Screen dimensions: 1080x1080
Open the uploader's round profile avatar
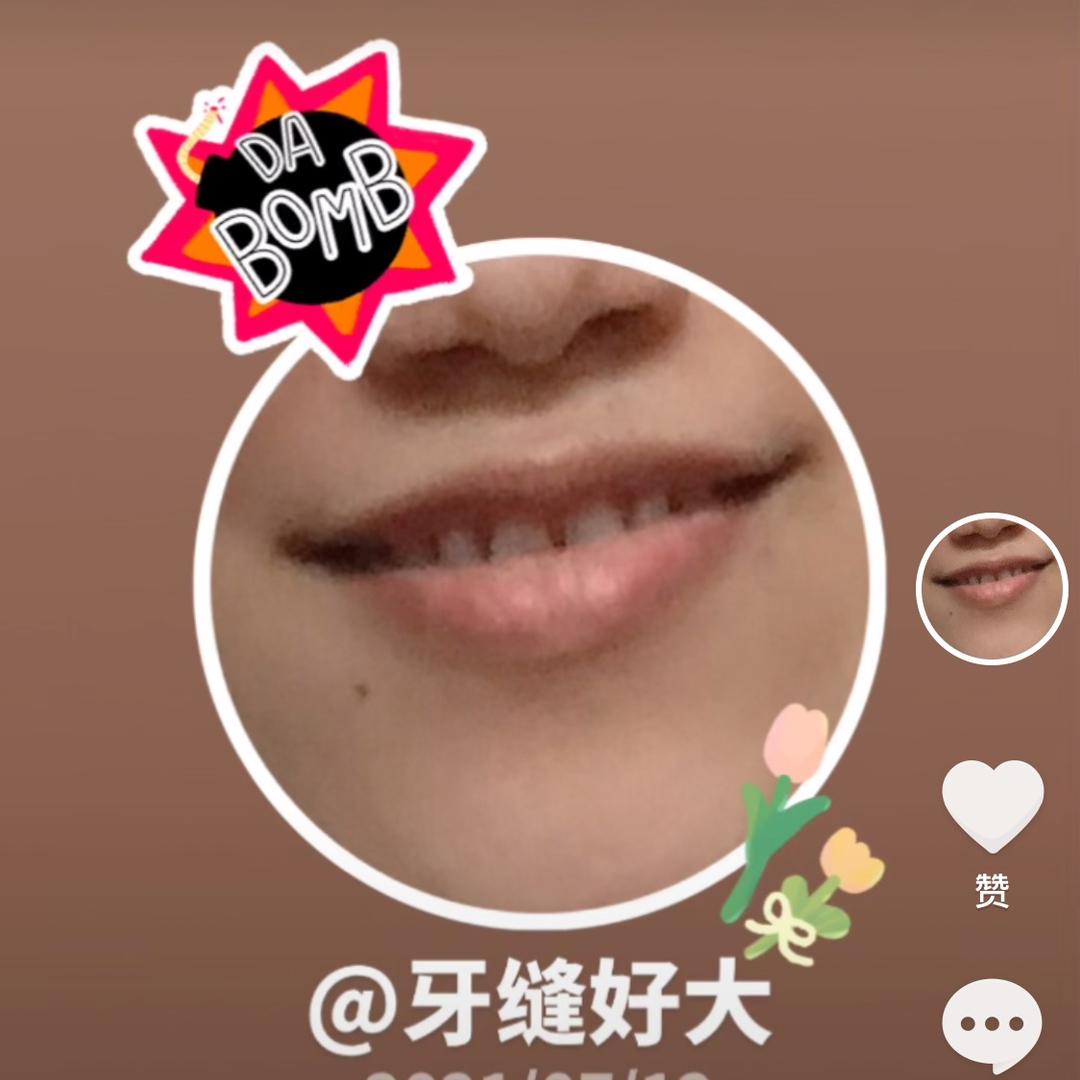point(990,588)
